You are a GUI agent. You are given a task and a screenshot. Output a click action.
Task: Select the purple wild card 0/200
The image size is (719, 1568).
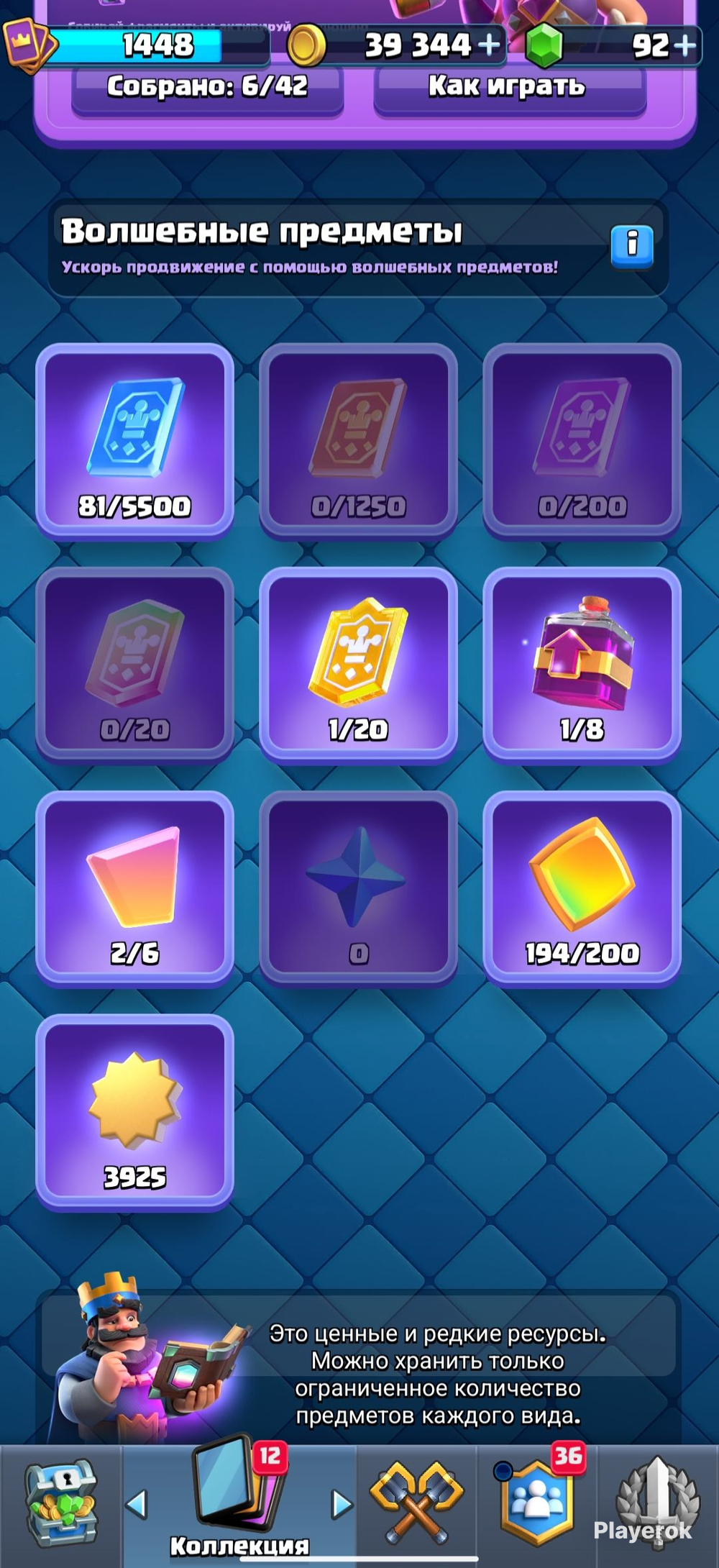582,441
